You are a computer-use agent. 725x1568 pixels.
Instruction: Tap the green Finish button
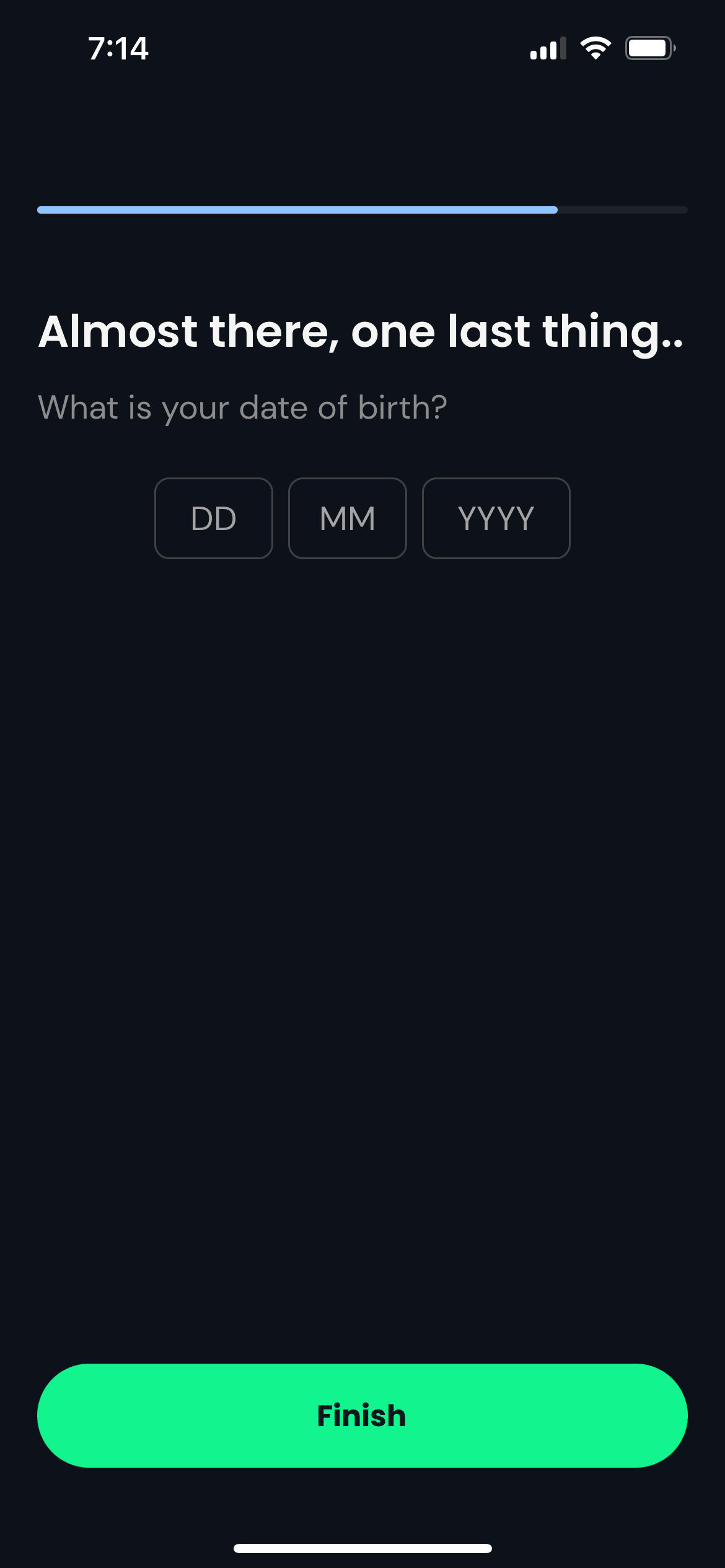(x=362, y=1415)
